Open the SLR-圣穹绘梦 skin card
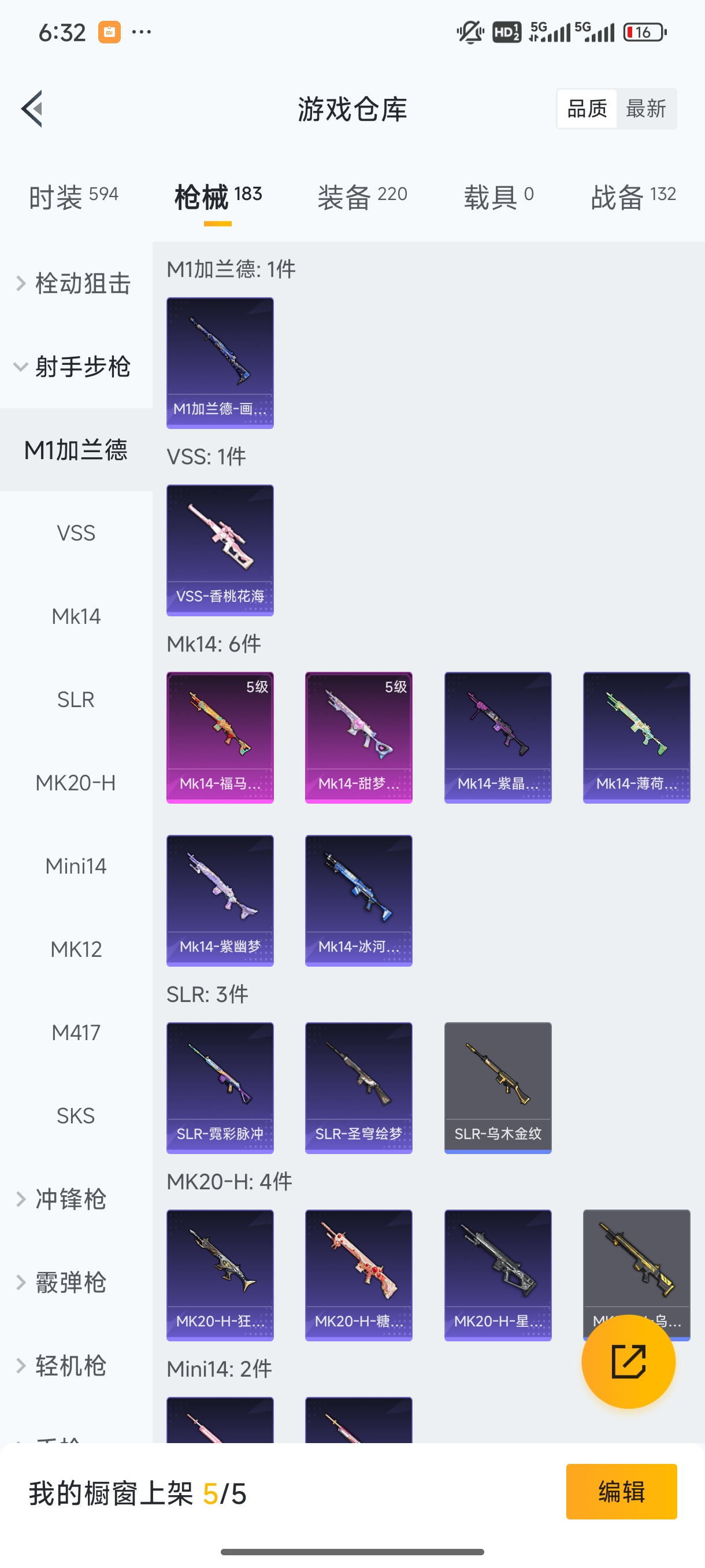This screenshot has height=1568, width=705. click(358, 1087)
